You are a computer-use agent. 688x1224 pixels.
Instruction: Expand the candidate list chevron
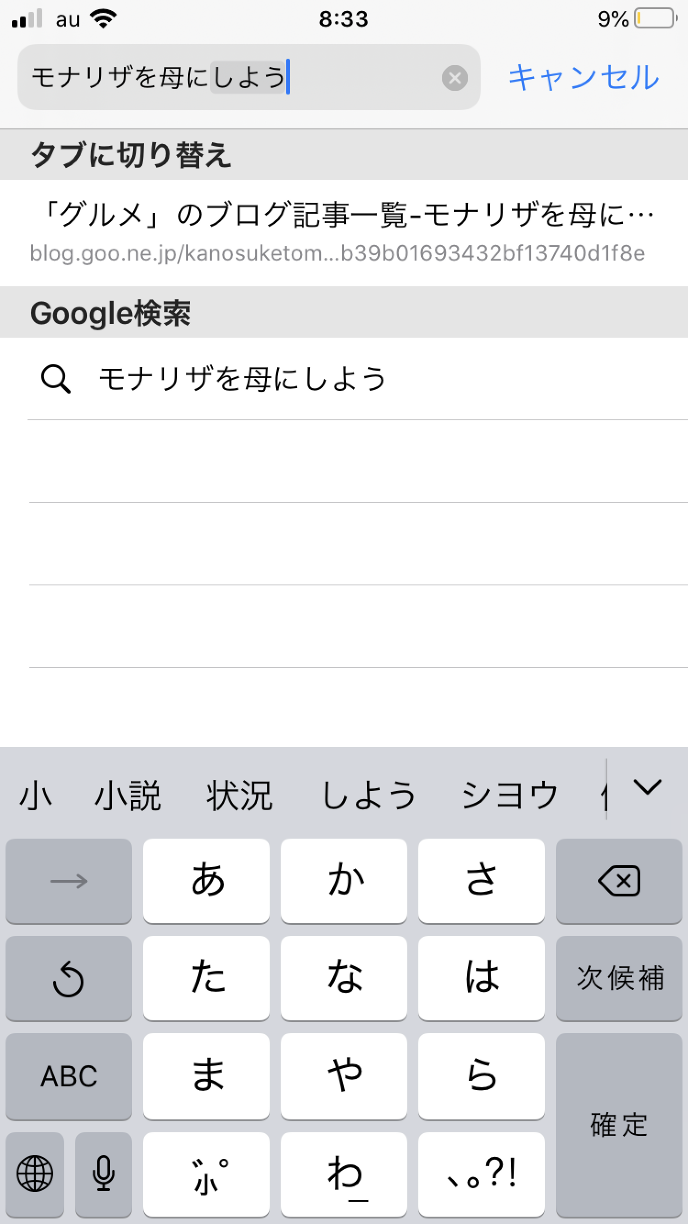coord(648,788)
